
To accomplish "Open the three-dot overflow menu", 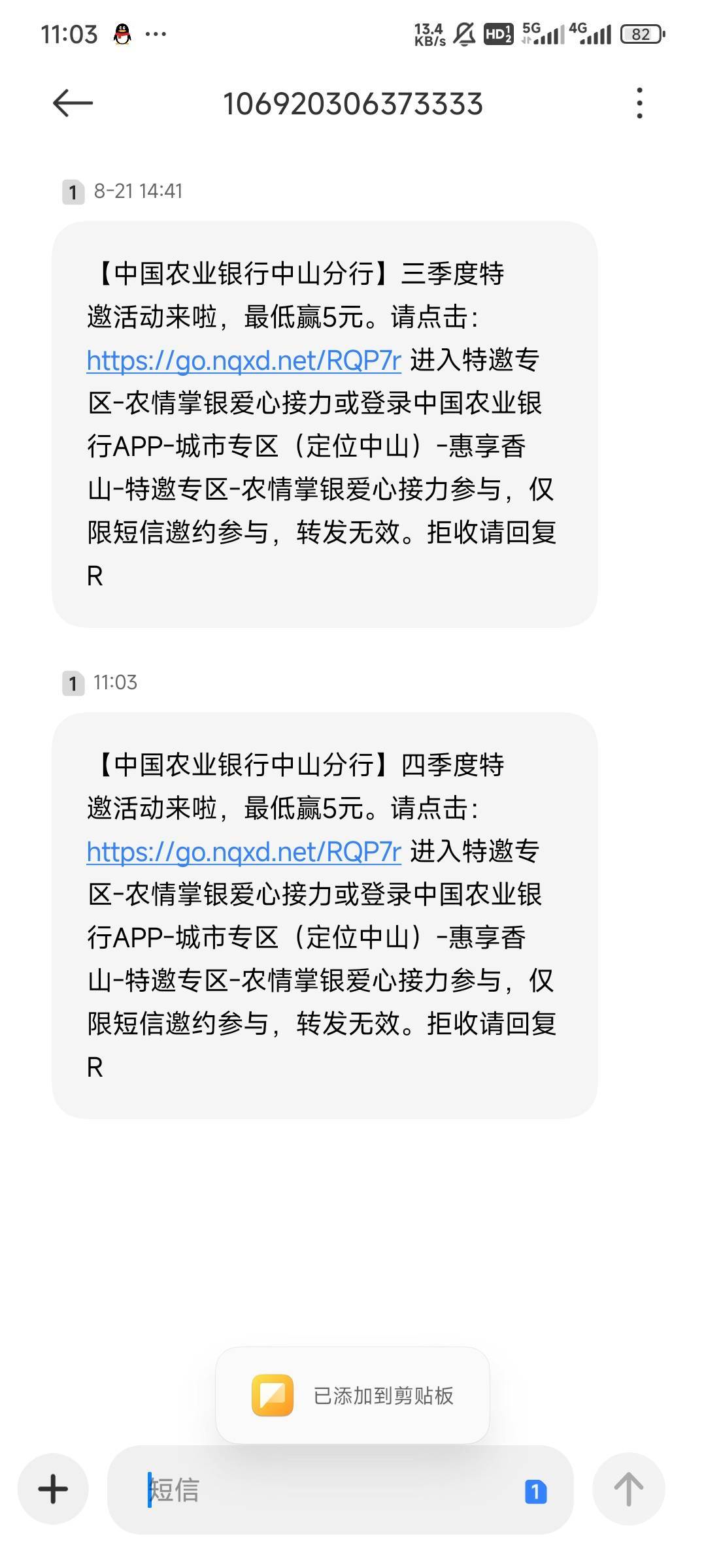I will click(x=639, y=103).
